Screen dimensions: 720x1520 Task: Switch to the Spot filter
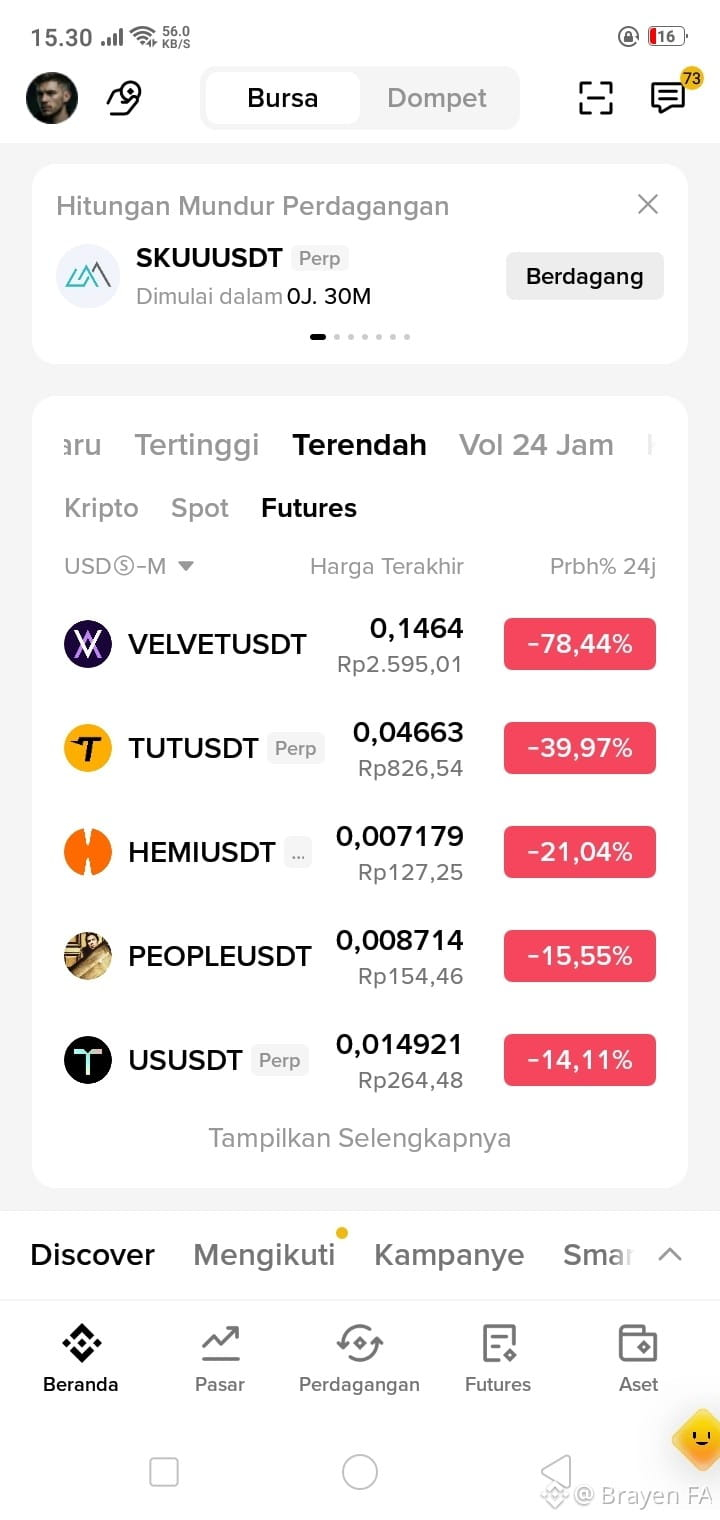coord(200,508)
